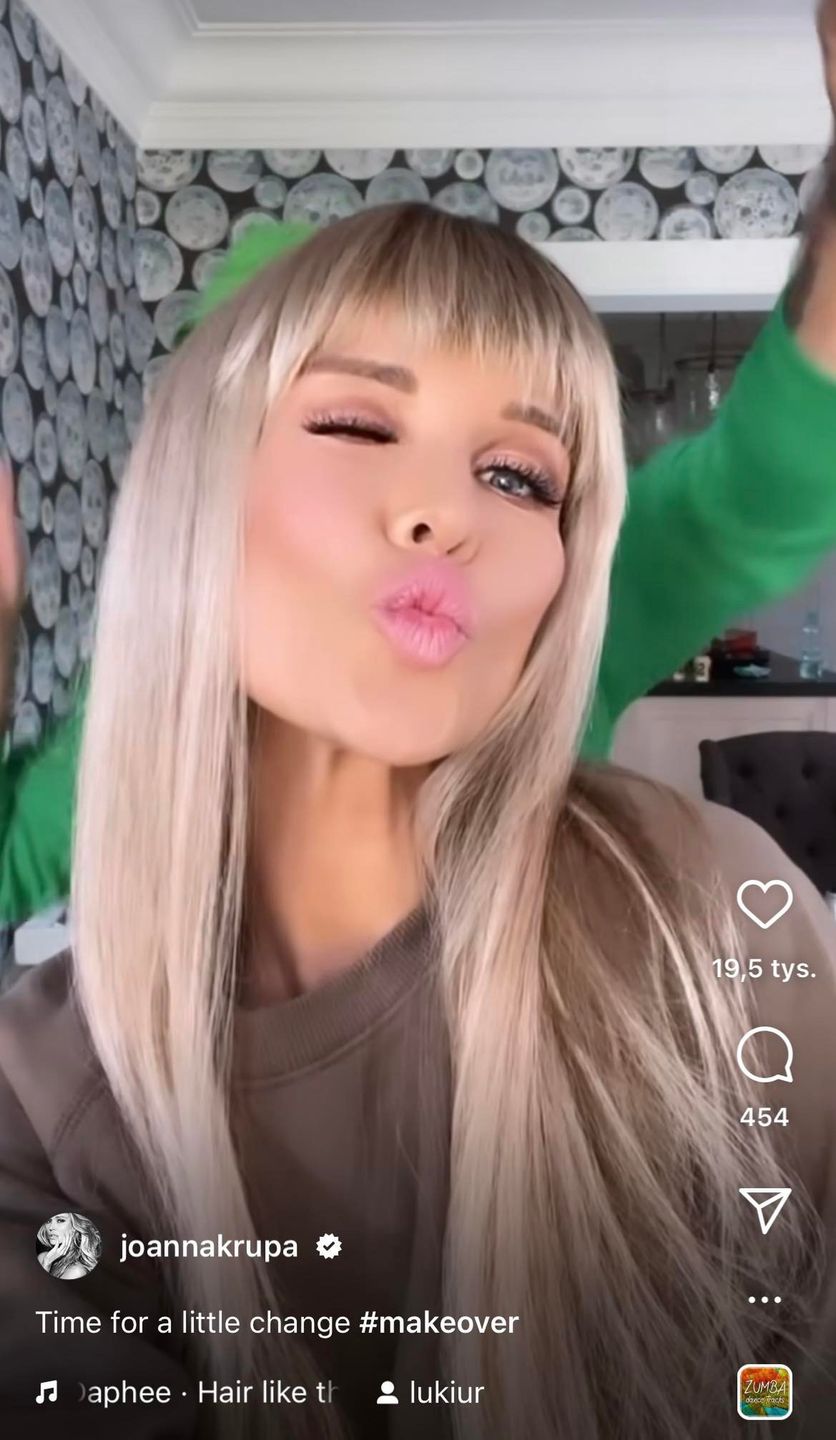Open the joannakrupa username link
836x1440 pixels.
tap(208, 1247)
